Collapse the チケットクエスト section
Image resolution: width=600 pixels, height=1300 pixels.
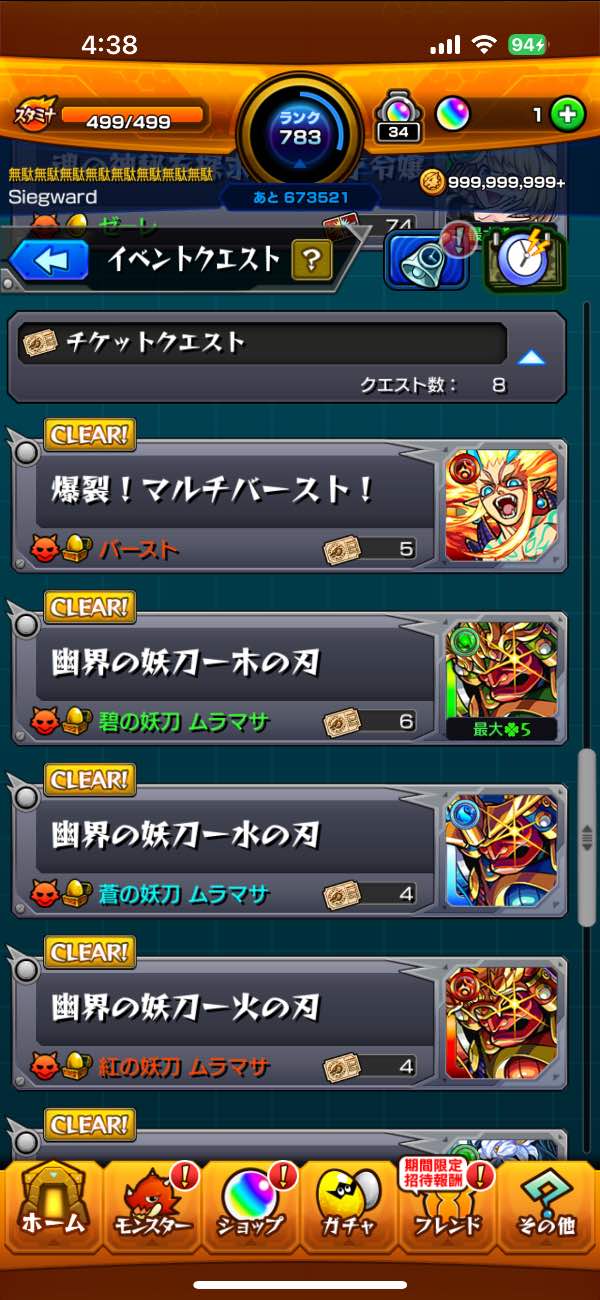point(531,357)
